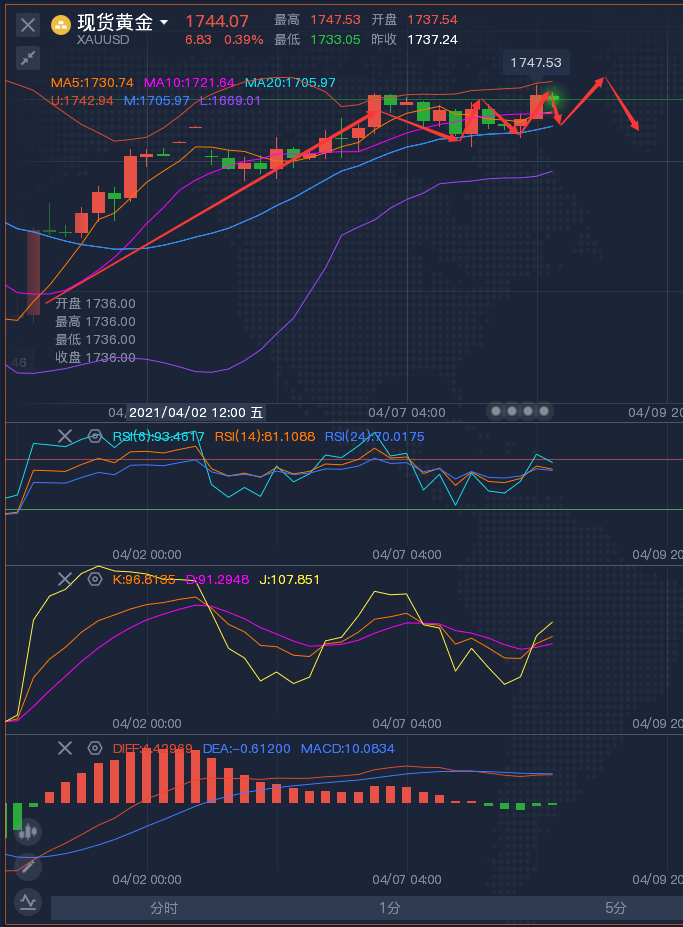Open RSI indicator settings

click(95, 436)
